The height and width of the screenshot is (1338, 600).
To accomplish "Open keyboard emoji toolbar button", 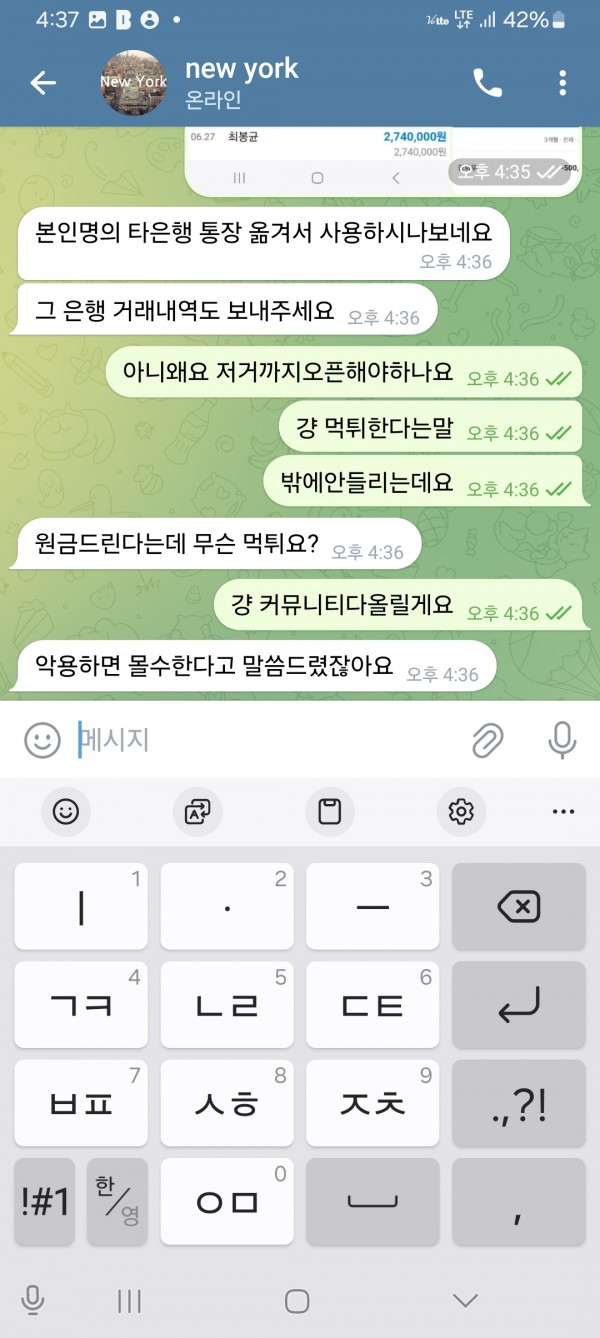I will pos(66,811).
